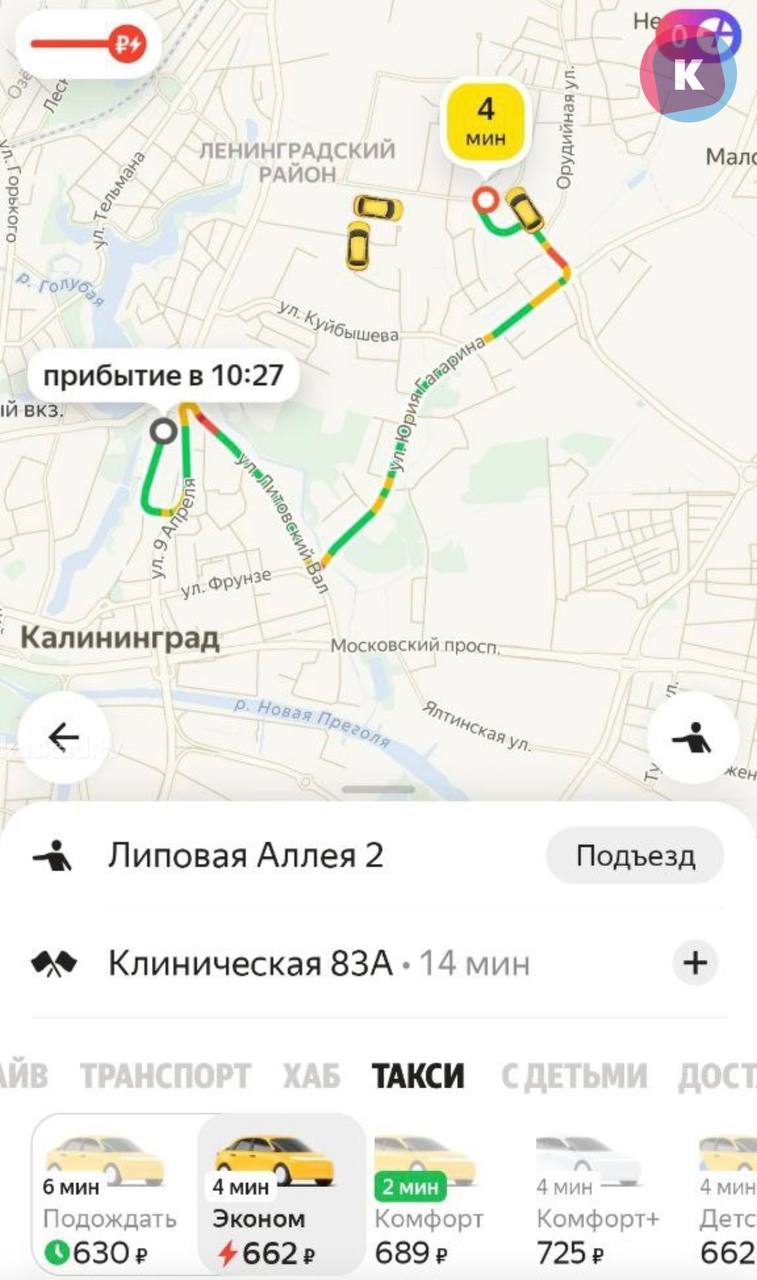This screenshot has height=1280, width=757.
Task: Go back using the arrow button
Action: 63,738
